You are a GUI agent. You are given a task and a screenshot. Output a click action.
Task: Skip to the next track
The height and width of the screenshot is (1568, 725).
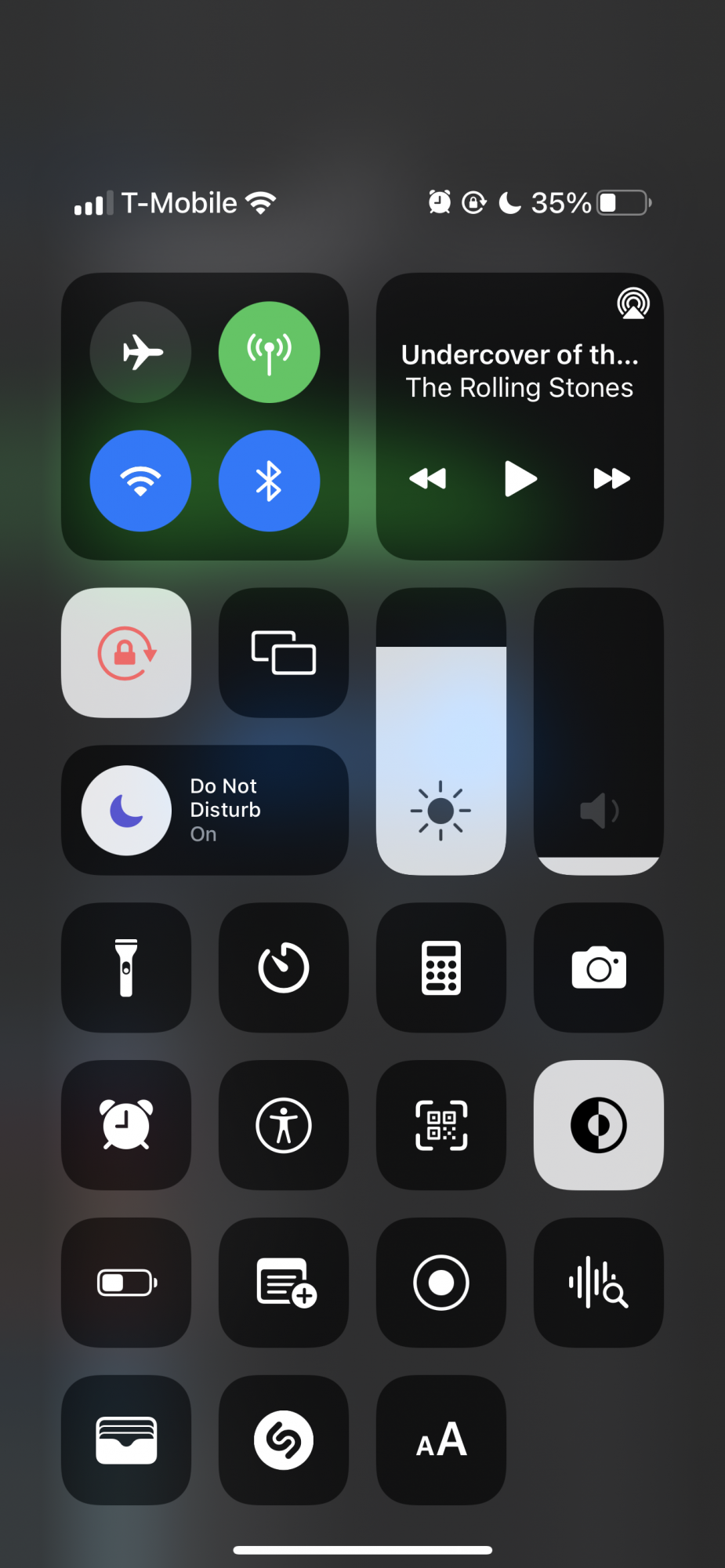point(612,478)
